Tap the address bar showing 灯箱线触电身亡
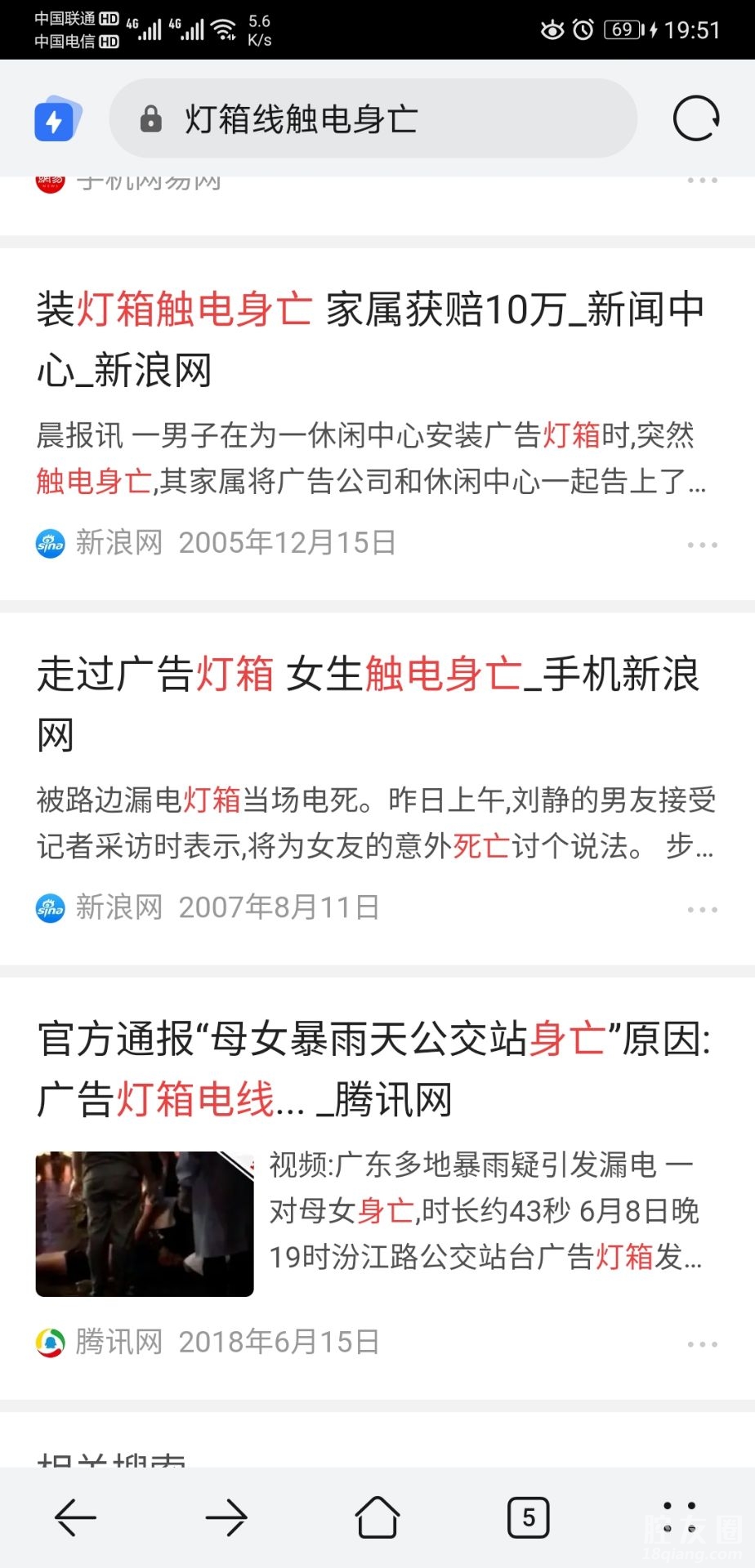The height and width of the screenshot is (1568, 755). (373, 119)
